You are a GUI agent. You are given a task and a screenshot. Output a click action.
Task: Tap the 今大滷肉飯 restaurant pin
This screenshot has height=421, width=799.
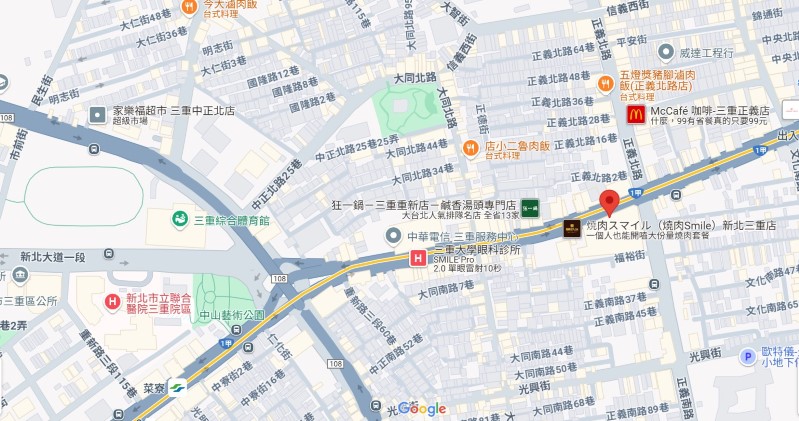[x=190, y=7]
